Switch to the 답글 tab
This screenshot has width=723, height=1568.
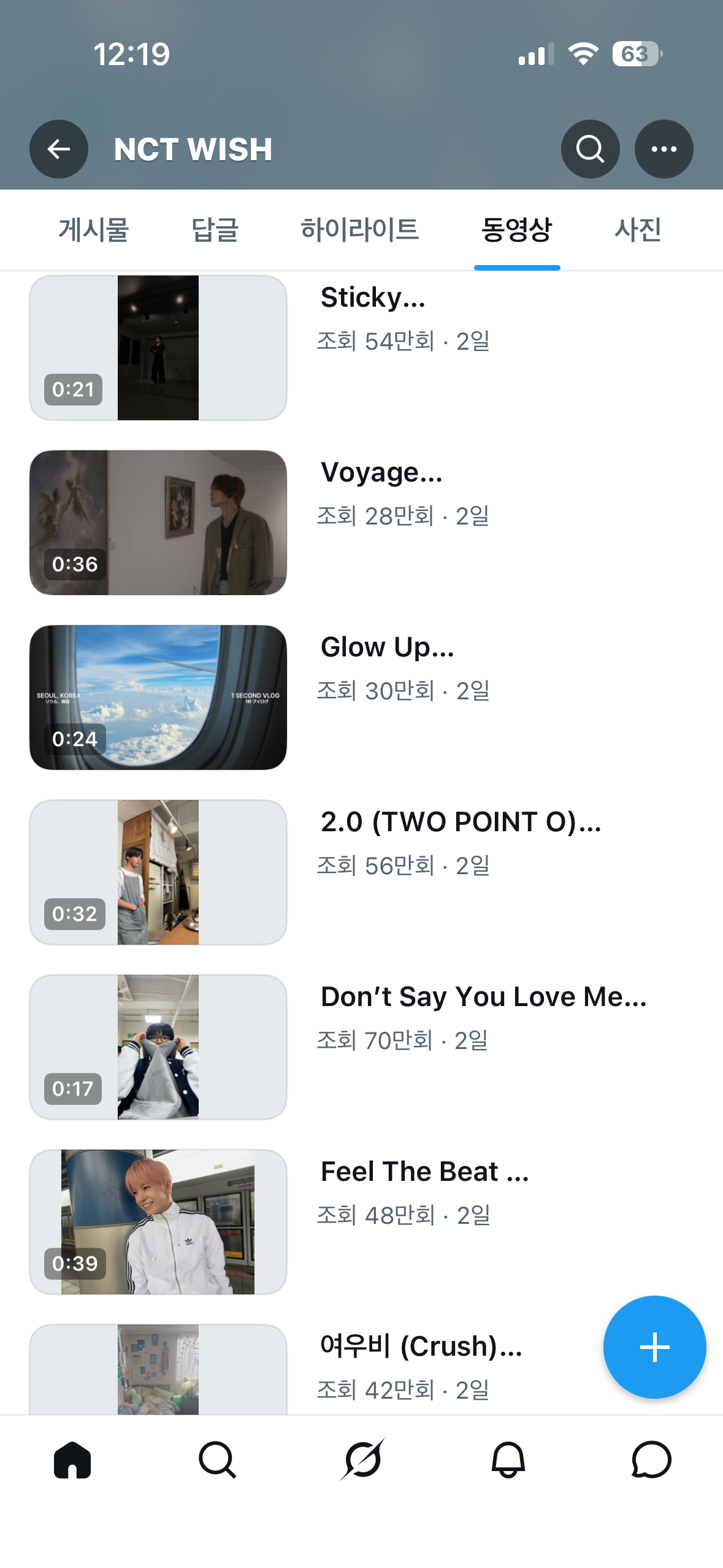pos(215,230)
